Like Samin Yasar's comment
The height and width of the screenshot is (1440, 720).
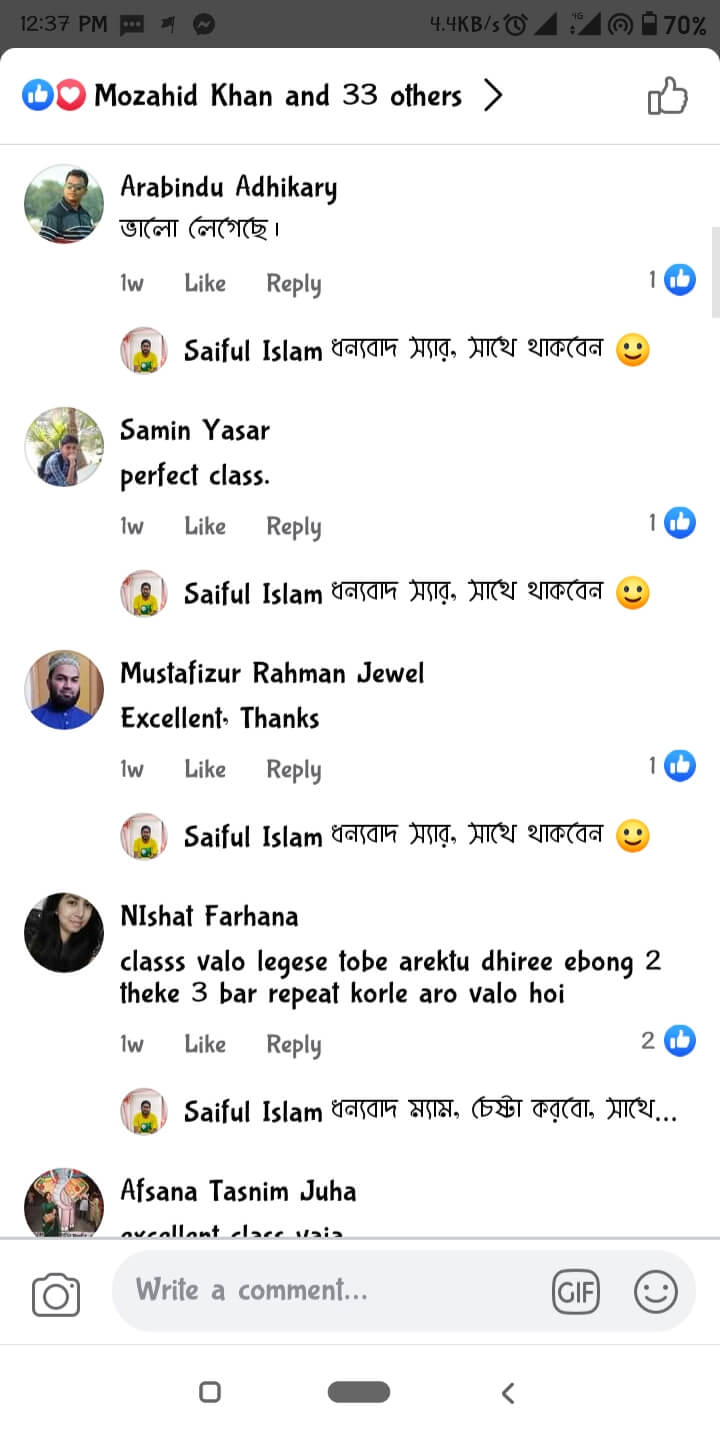click(x=205, y=527)
